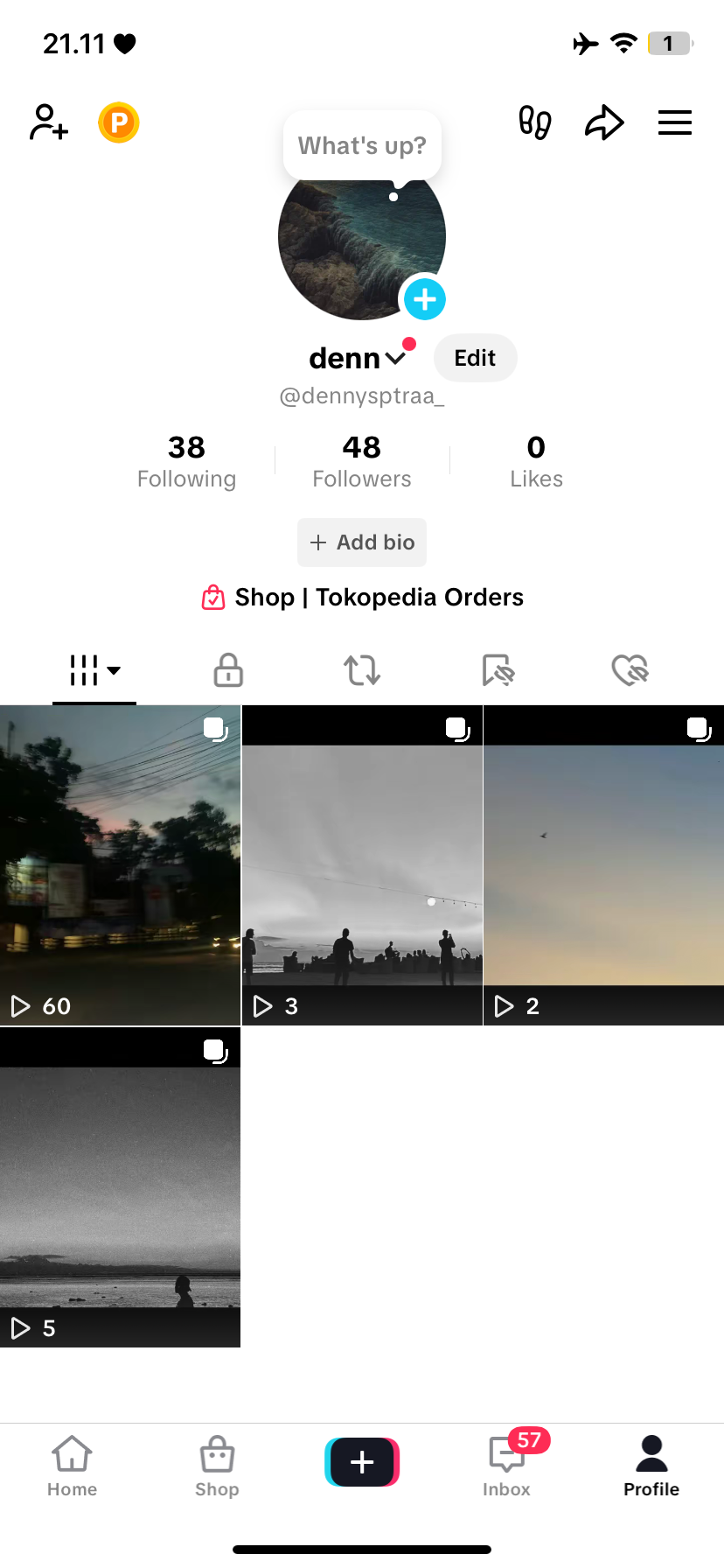Open the Inbox tab
724x1568 pixels.
coord(507,1463)
